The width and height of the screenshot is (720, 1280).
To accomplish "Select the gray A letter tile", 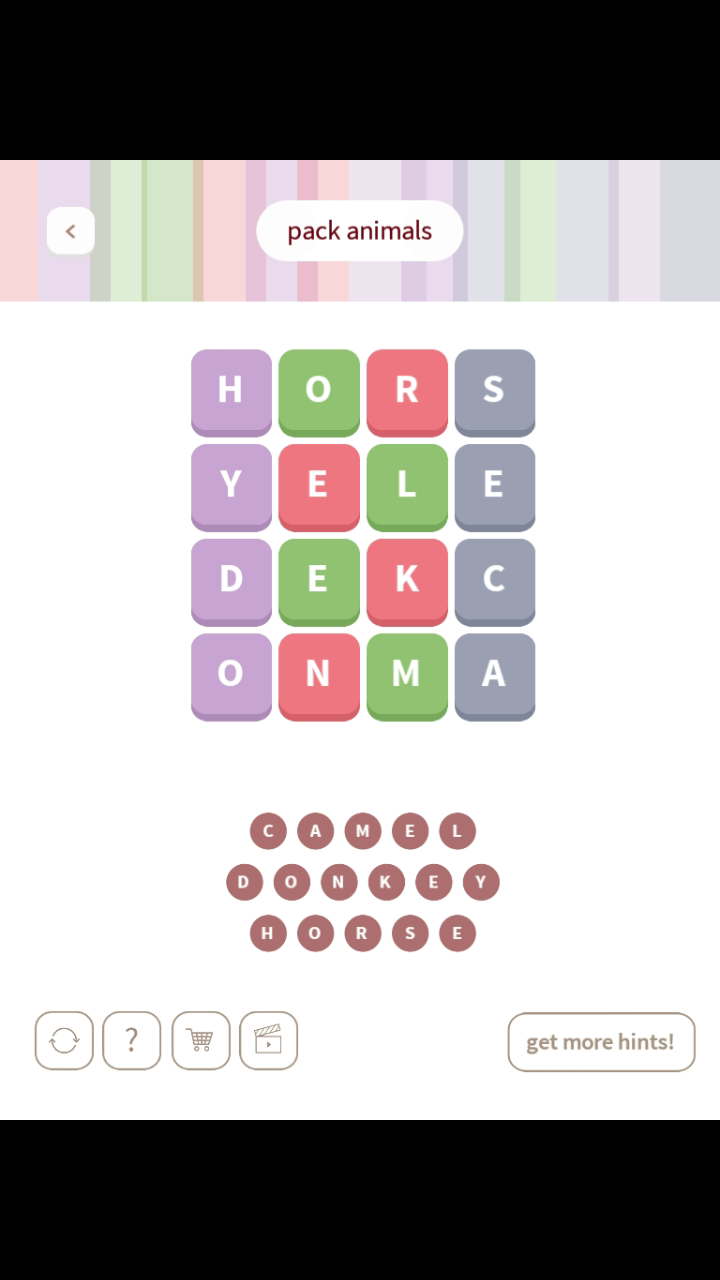I will pos(494,673).
